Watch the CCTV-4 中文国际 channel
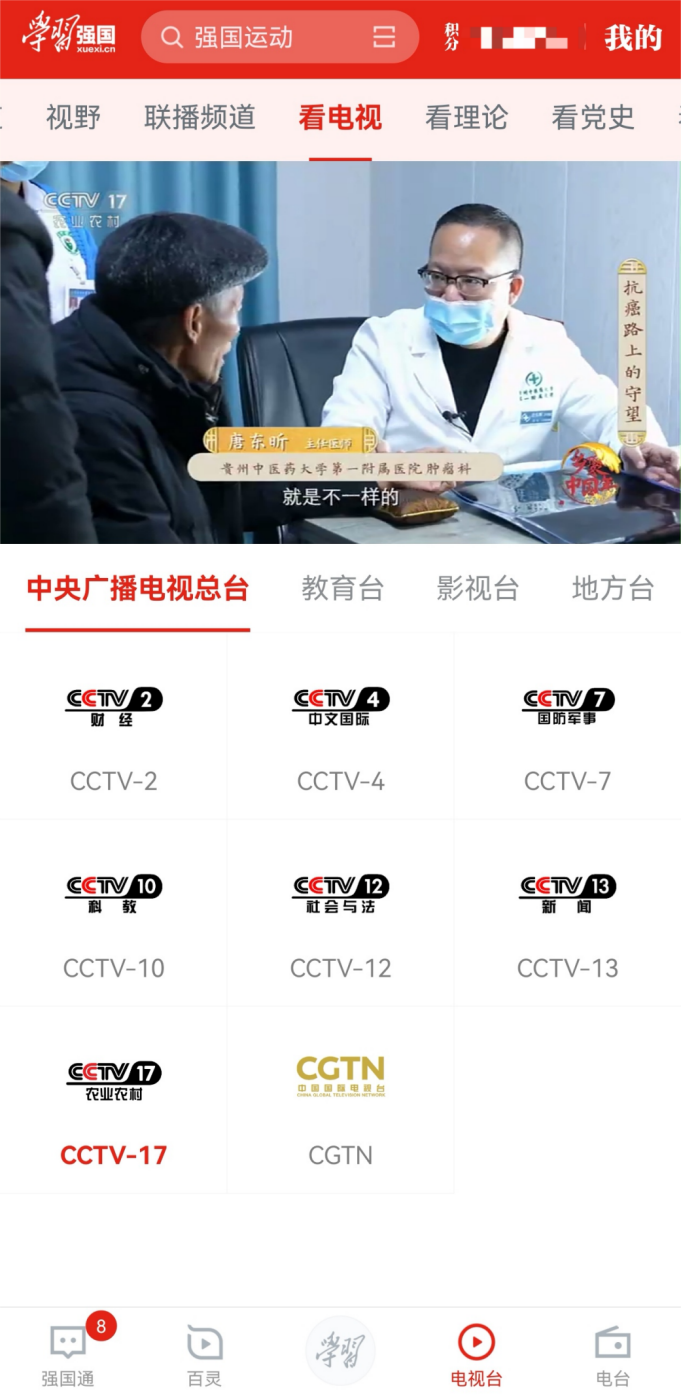Screen dimensions: 682x1395 (x=340, y=727)
